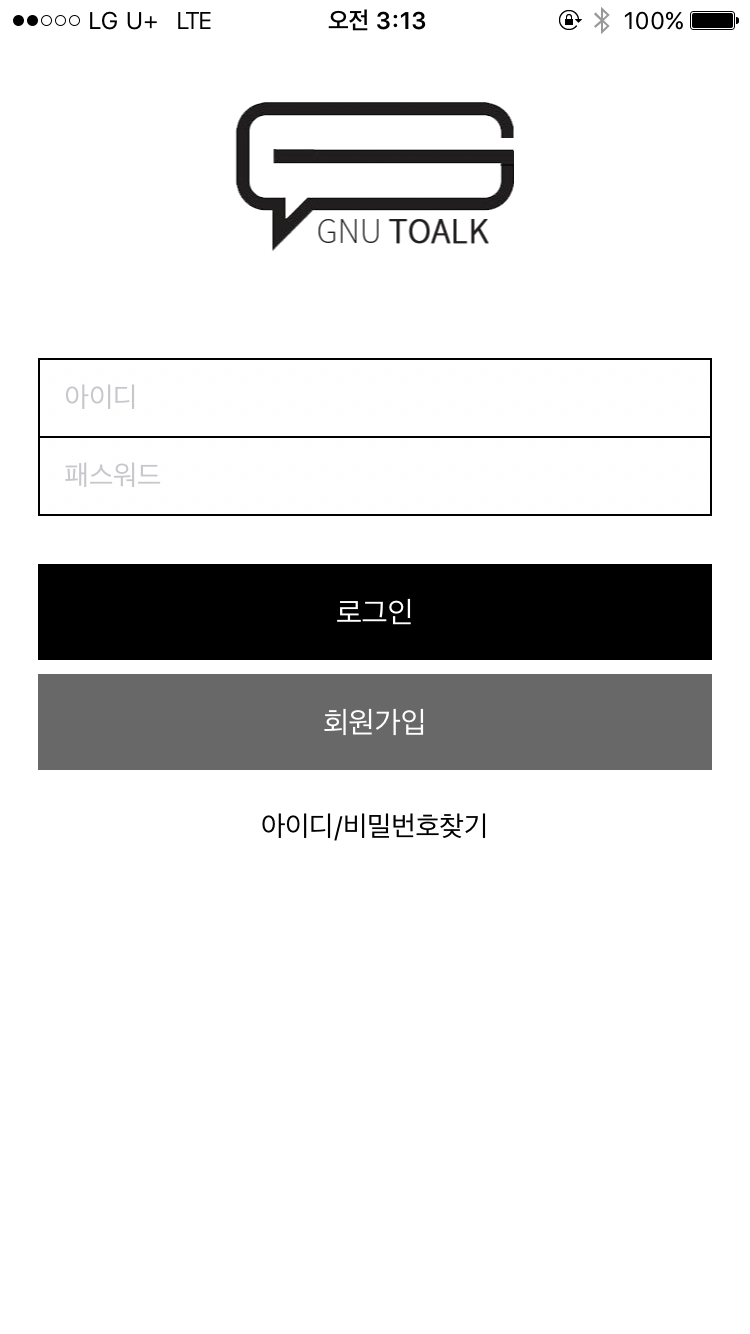750x1334 pixels.
Task: Open 아이디/비밀번호찾기 link
Action: [374, 826]
